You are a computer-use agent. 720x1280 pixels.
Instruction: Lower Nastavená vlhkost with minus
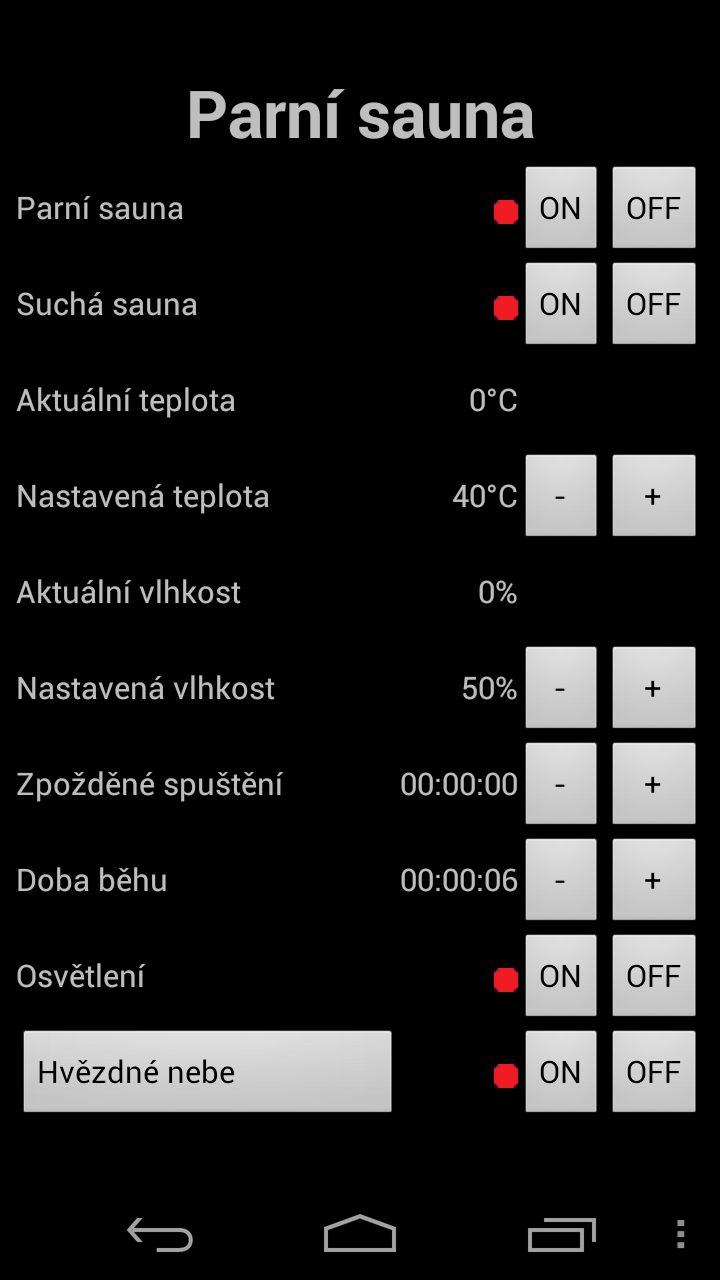tap(560, 688)
